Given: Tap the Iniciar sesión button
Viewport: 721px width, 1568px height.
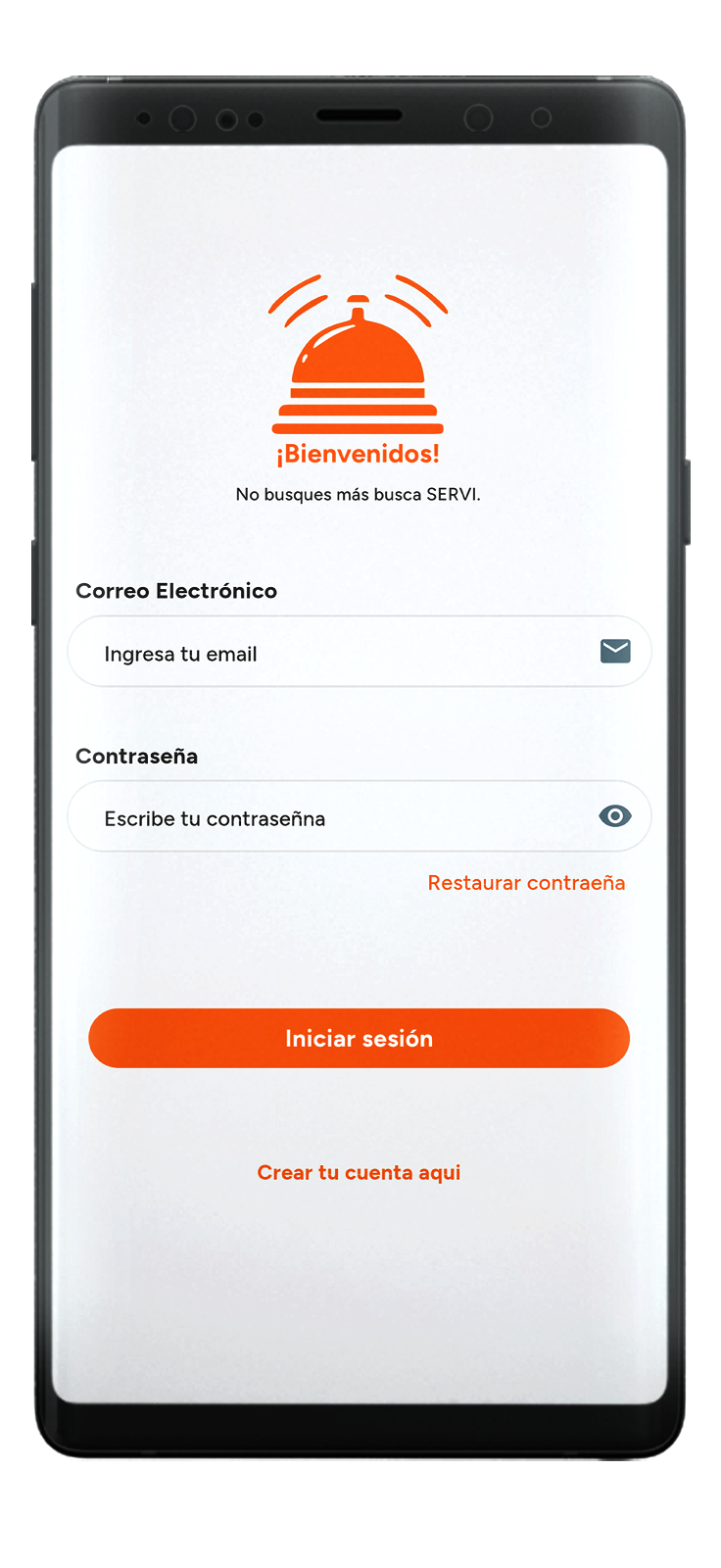Looking at the screenshot, I should [359, 1039].
